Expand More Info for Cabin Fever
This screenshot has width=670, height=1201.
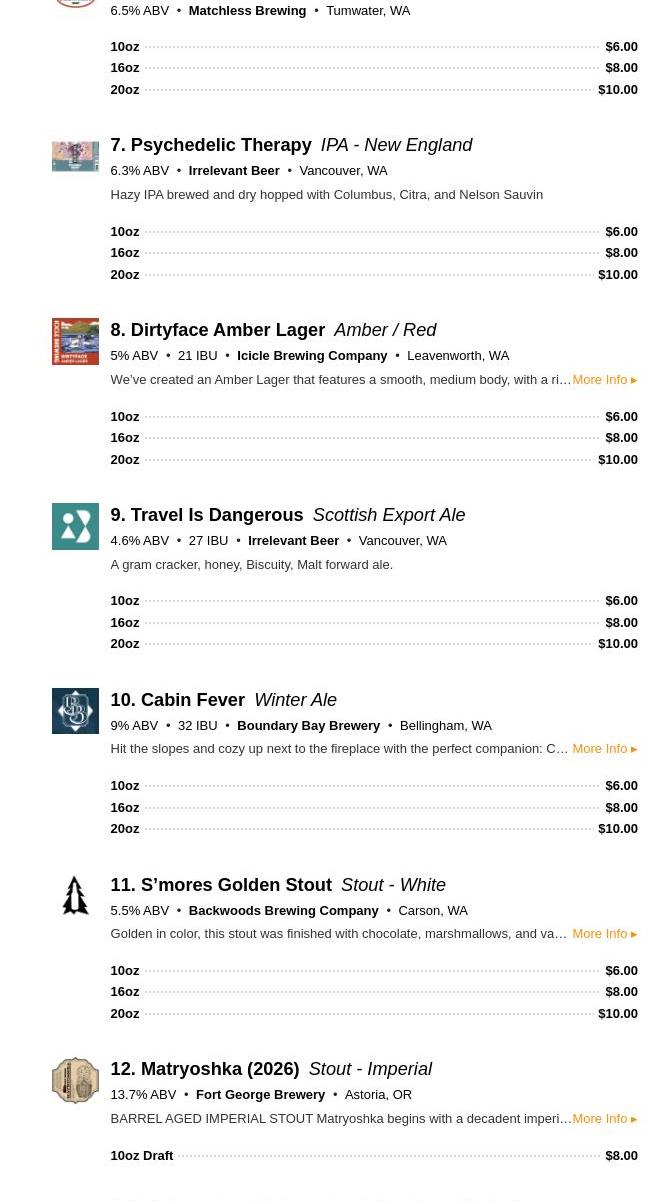click(x=605, y=749)
